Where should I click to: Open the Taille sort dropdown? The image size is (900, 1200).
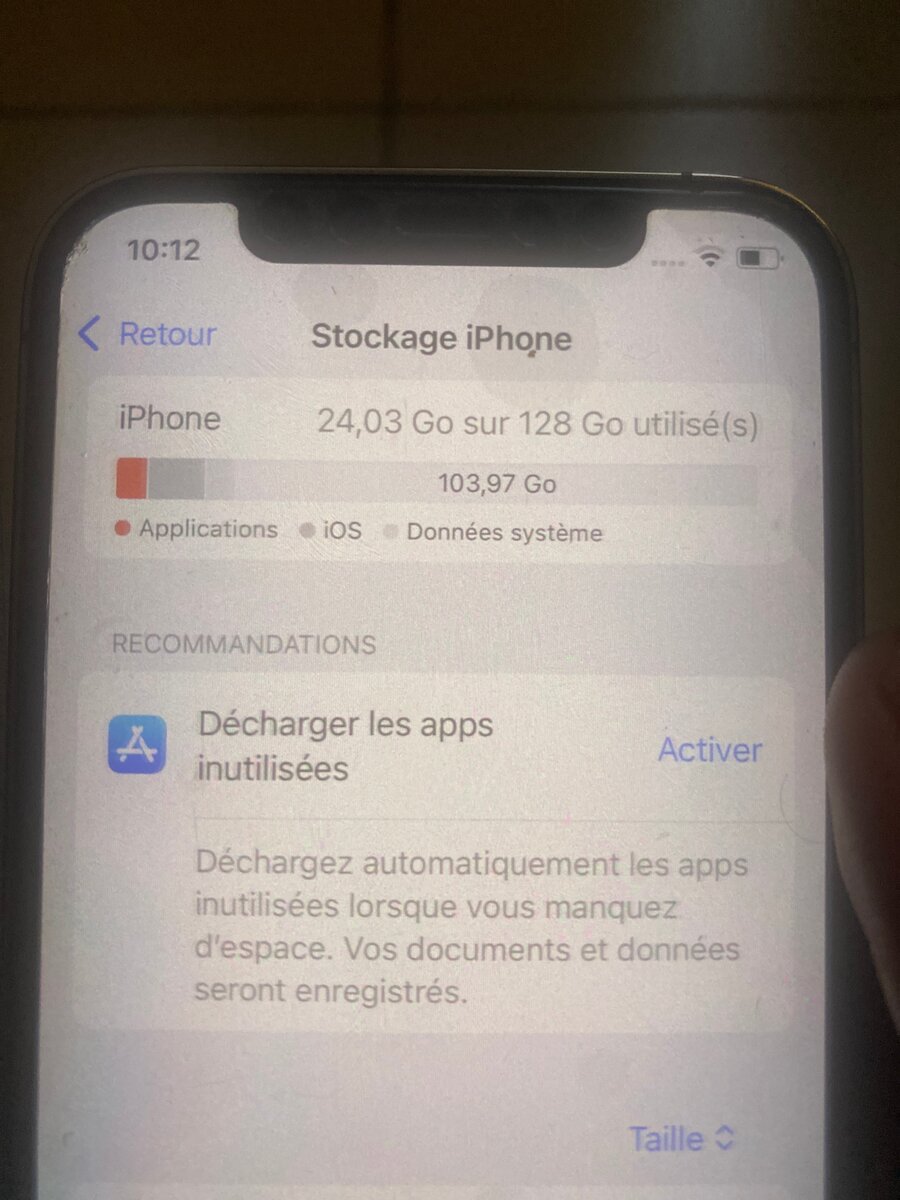pyautogui.click(x=681, y=1138)
